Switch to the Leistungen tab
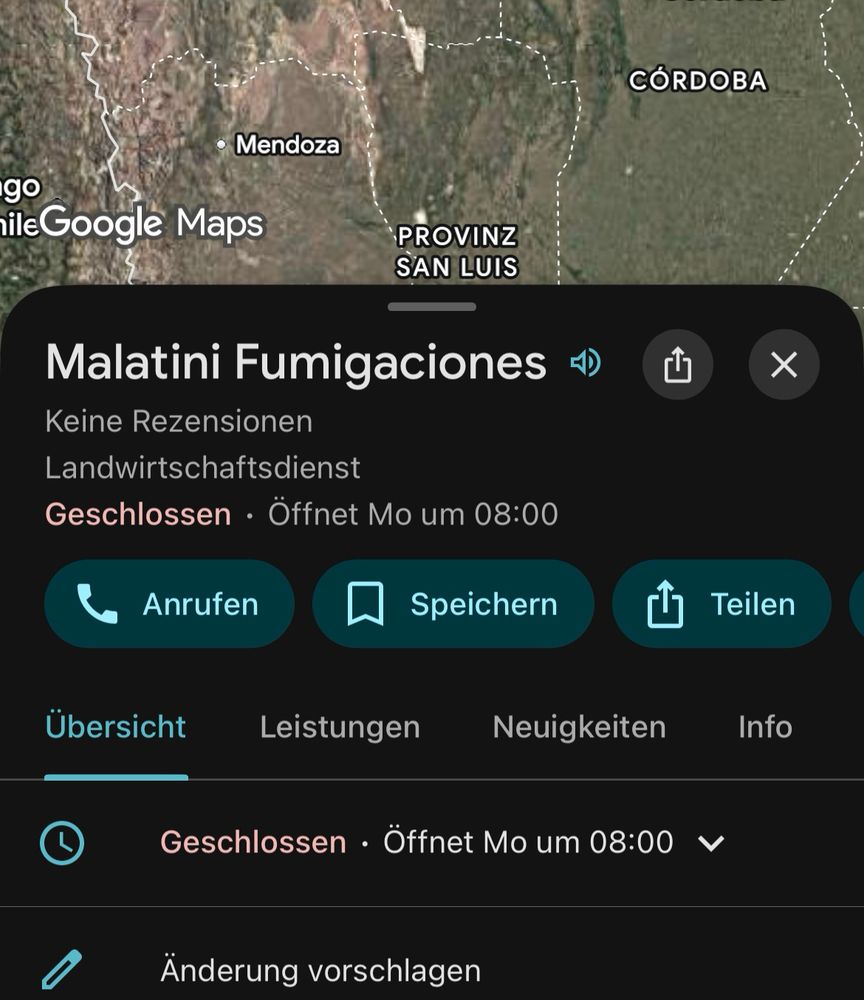 click(340, 727)
